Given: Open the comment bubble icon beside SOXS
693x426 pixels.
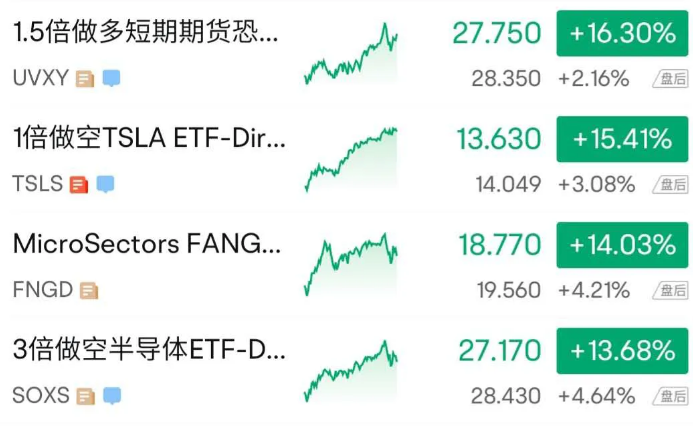Looking at the screenshot, I should click(x=111, y=397).
